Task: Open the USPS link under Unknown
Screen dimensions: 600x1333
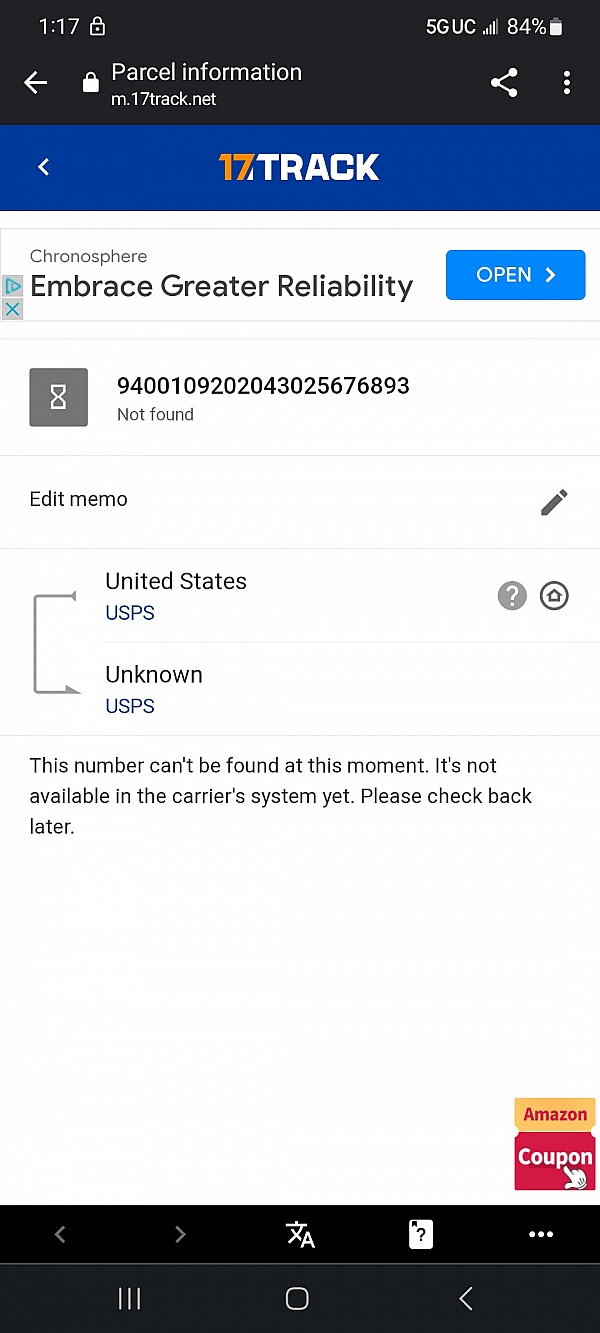Action: [130, 706]
